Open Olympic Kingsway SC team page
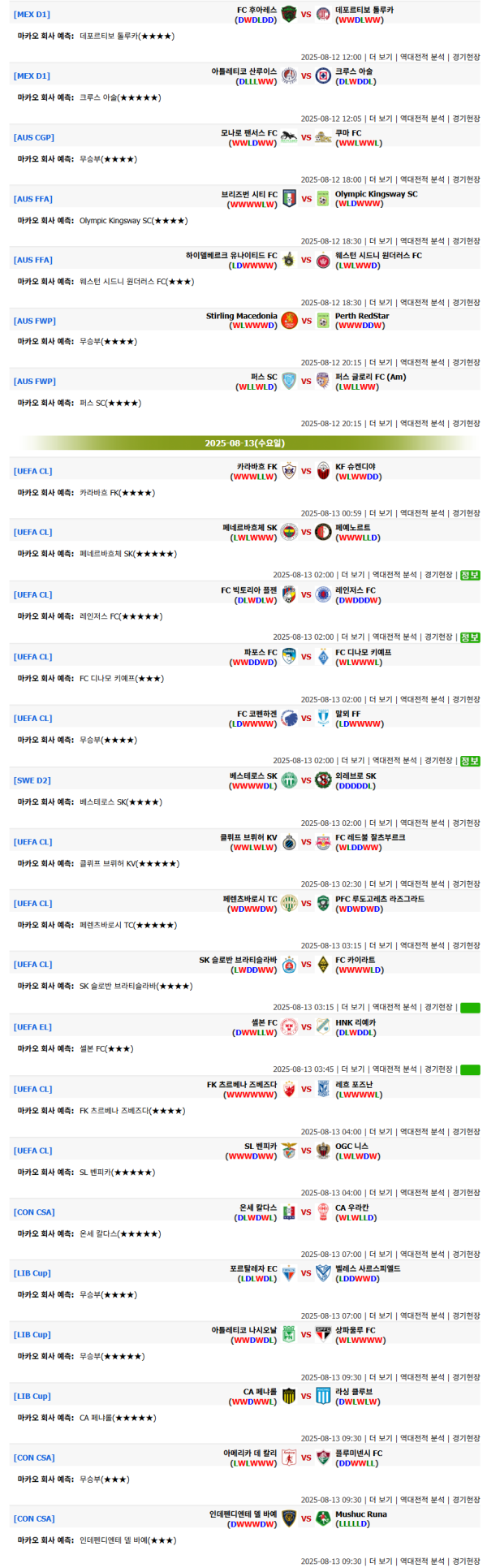This screenshot has height=1568, width=487. pyautogui.click(x=376, y=194)
